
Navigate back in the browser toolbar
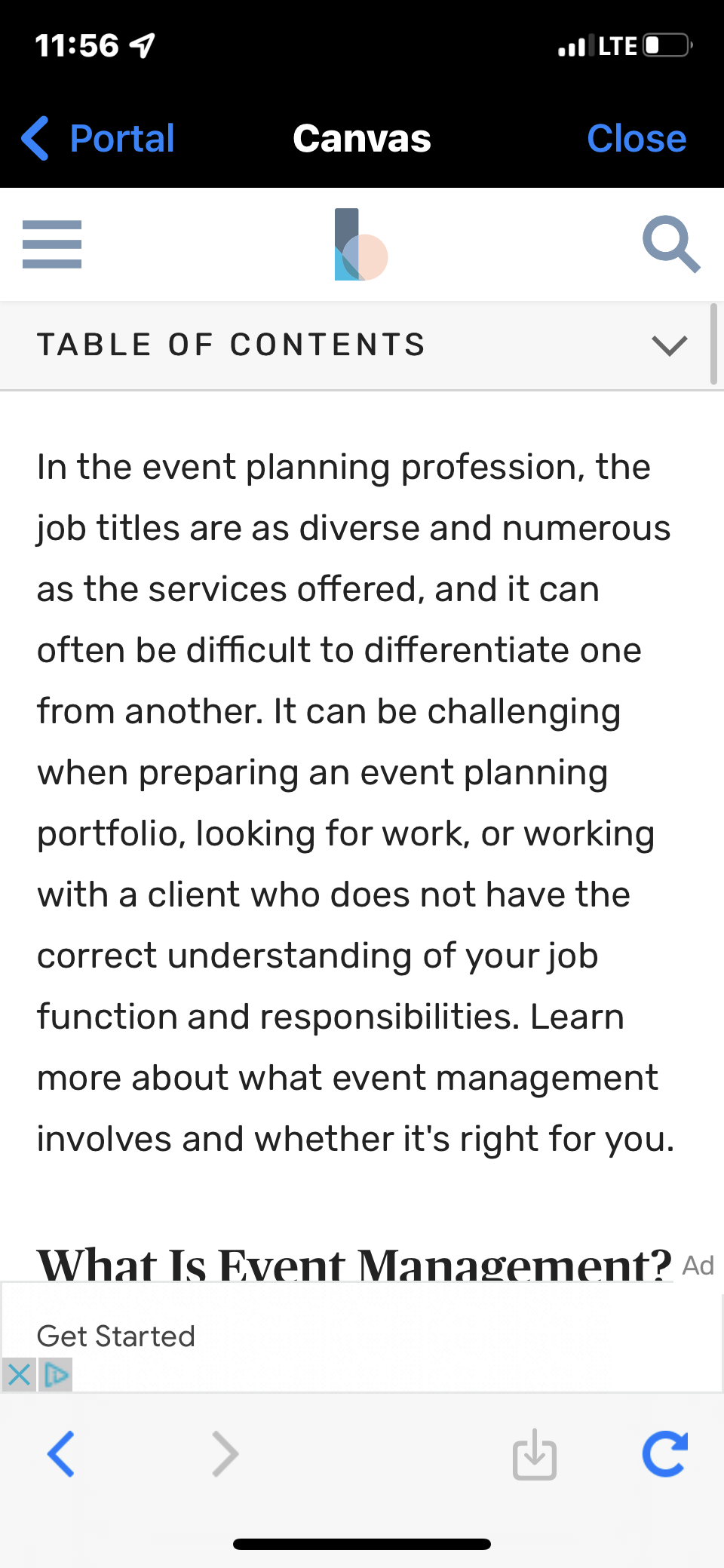click(61, 1453)
